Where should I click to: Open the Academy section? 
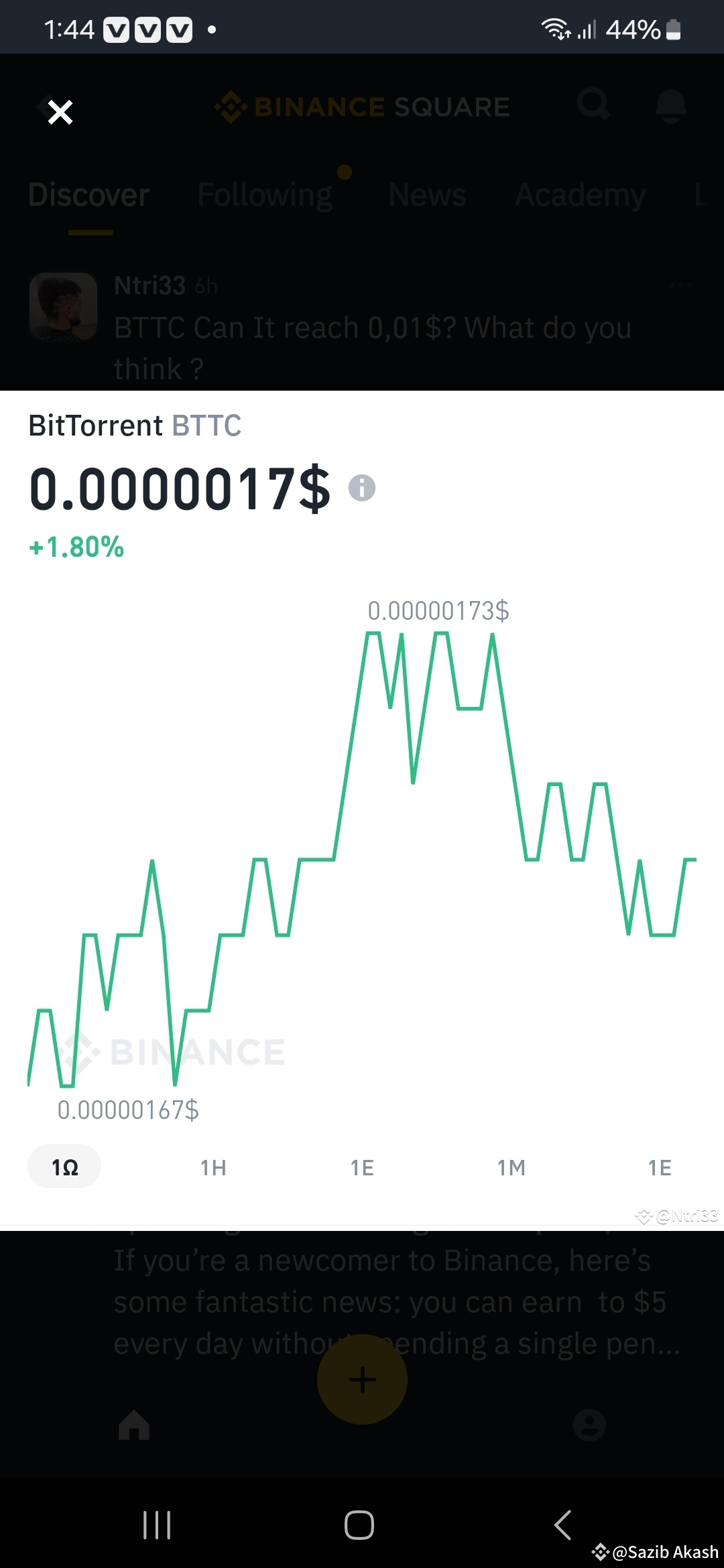pyautogui.click(x=579, y=194)
